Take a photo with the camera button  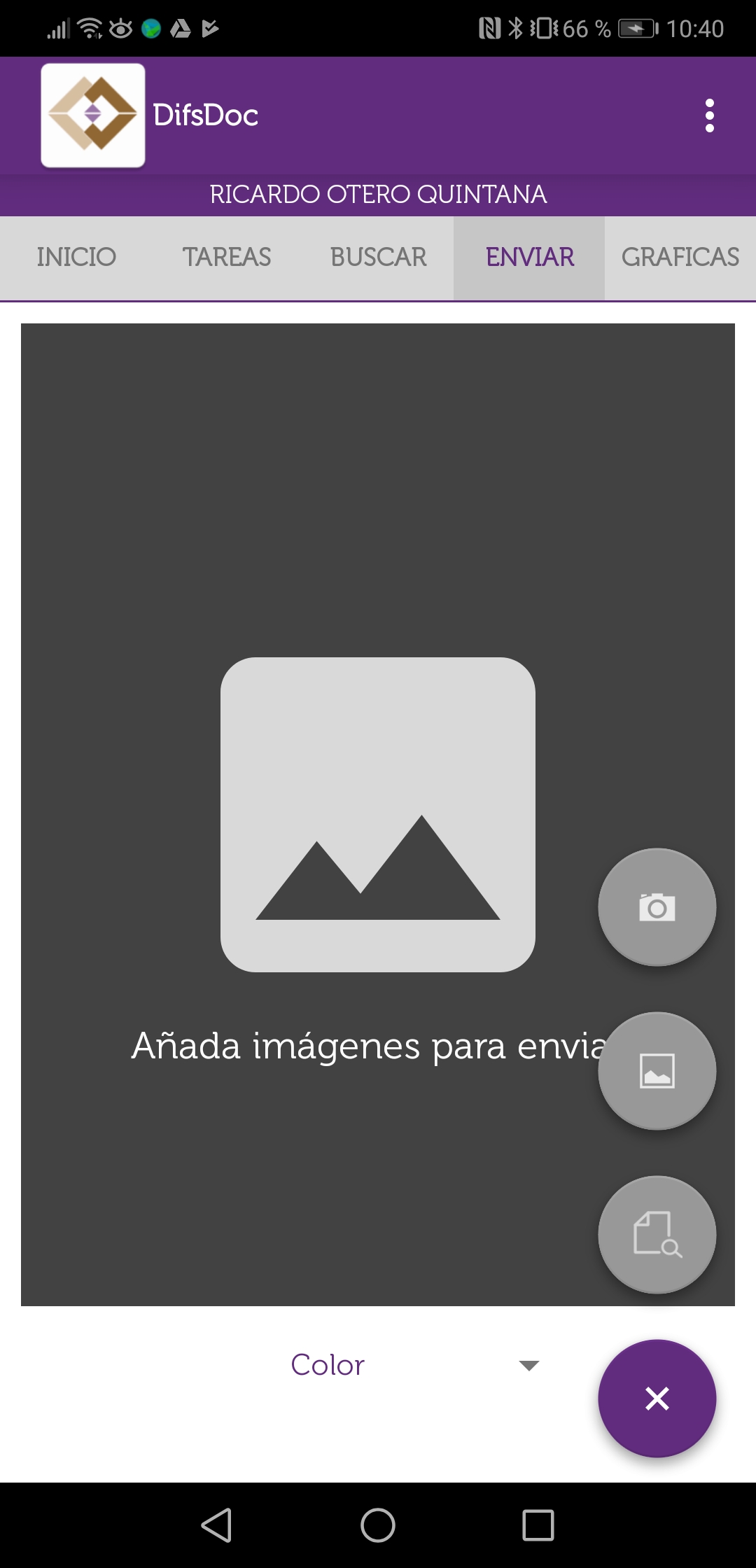(657, 907)
